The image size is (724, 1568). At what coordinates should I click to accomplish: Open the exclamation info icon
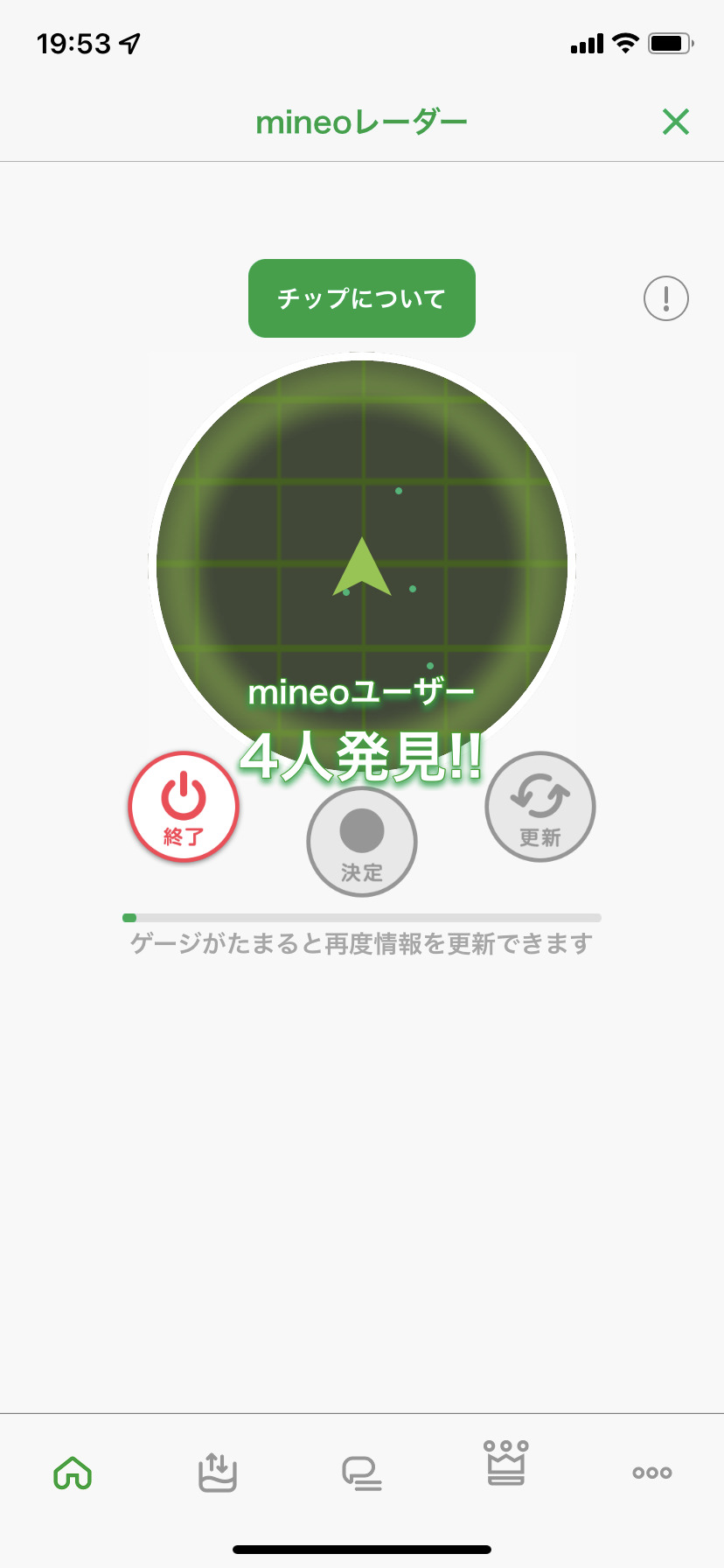[x=666, y=298]
